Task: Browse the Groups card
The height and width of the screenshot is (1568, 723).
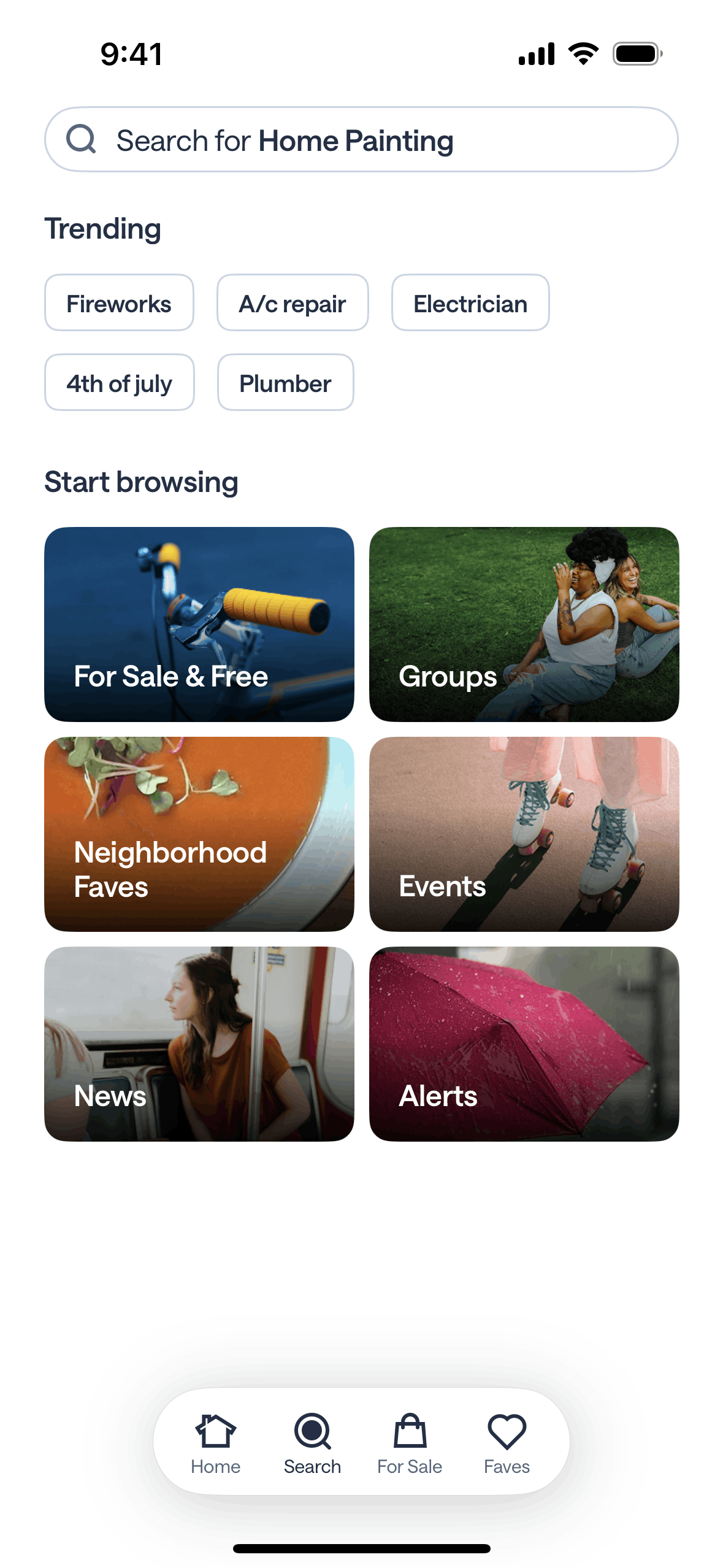Action: [524, 624]
